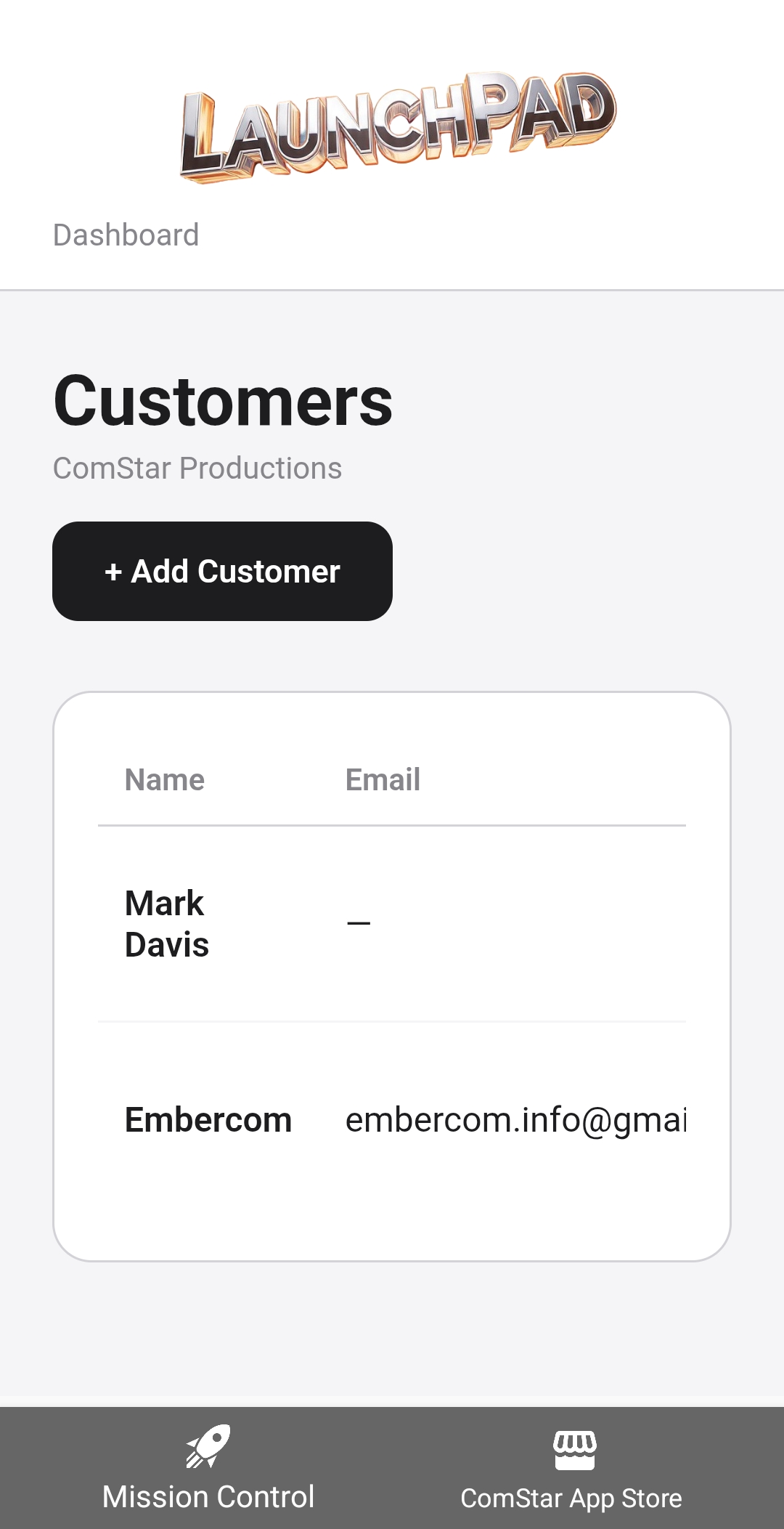The image size is (784, 1529).
Task: Click the Embercom name label
Action: (x=207, y=1119)
